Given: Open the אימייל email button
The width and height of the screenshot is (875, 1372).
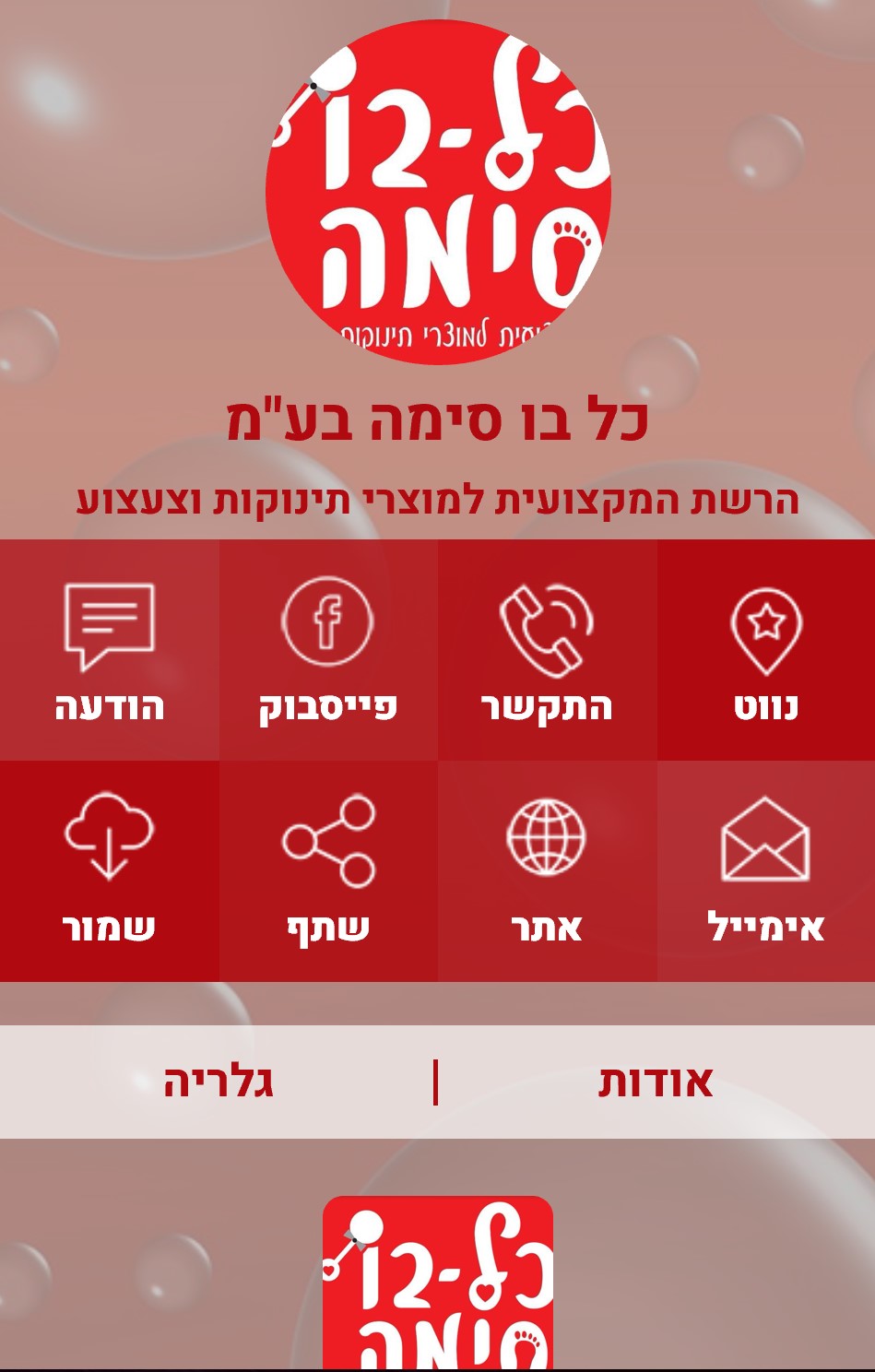Looking at the screenshot, I should (766, 870).
